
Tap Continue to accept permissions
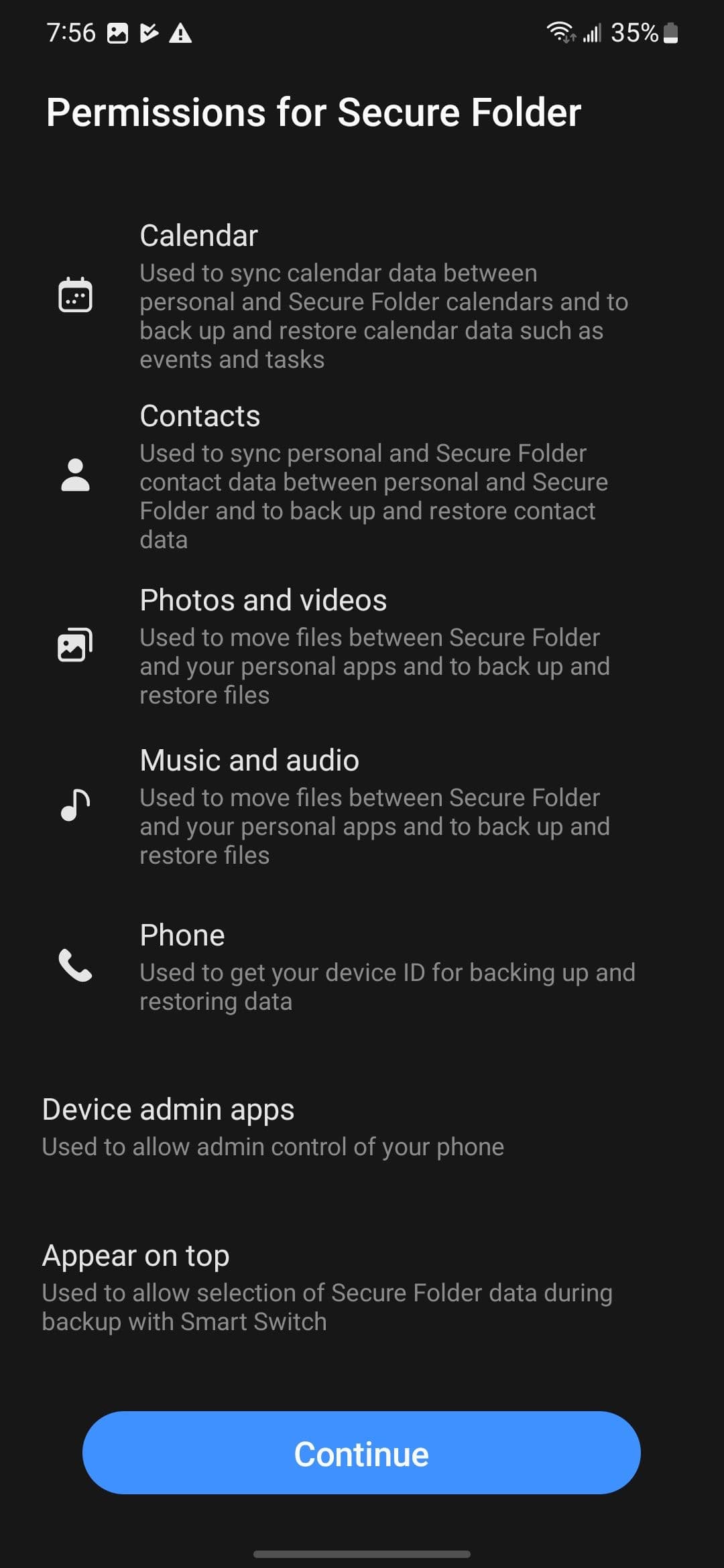point(361,1453)
